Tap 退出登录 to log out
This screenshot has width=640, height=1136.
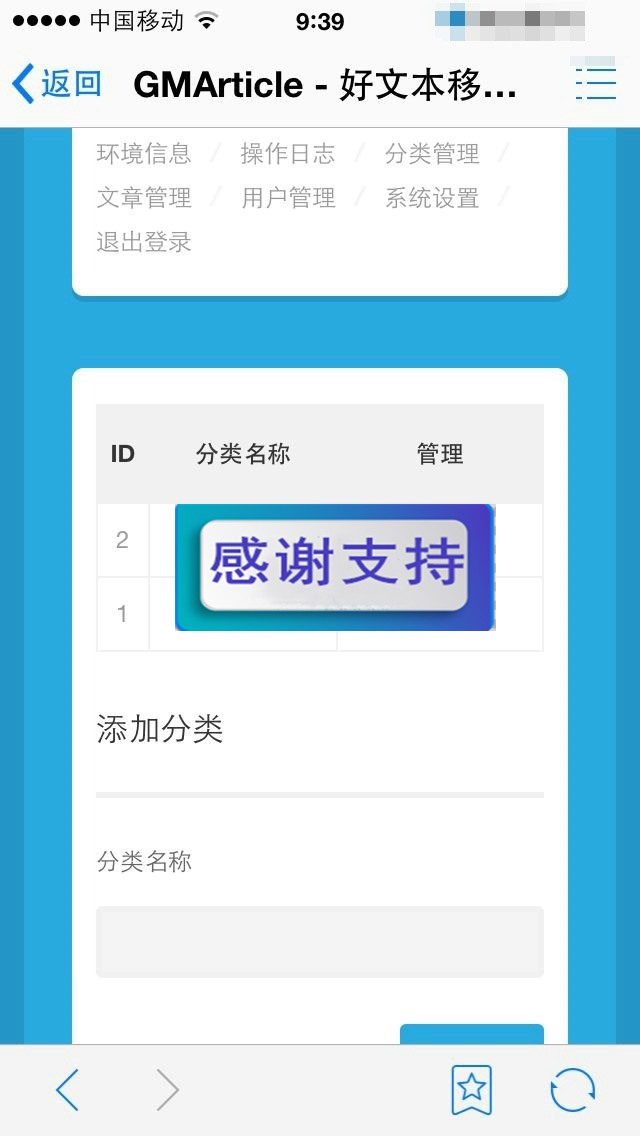coord(144,242)
